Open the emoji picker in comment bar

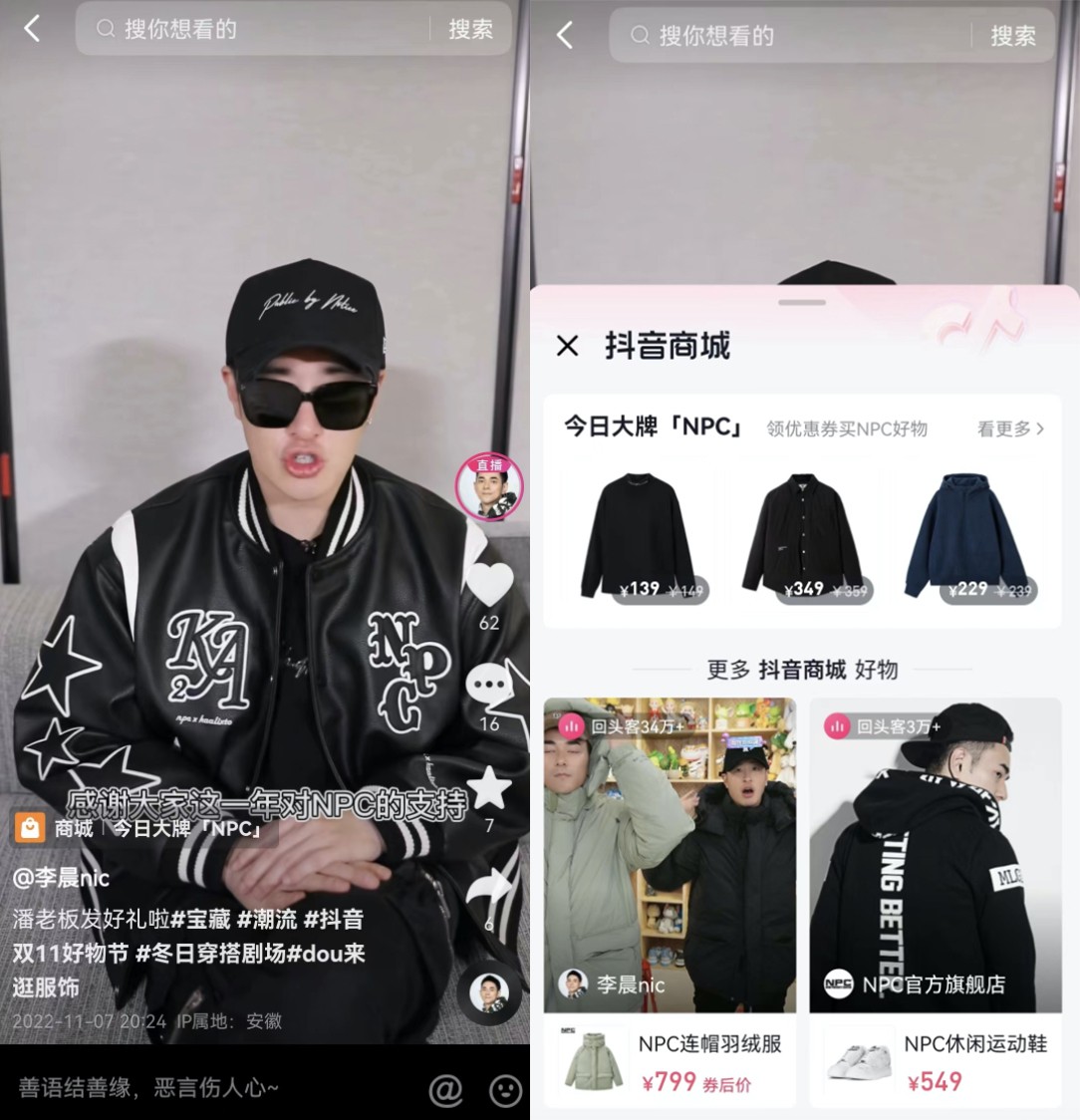(505, 1089)
